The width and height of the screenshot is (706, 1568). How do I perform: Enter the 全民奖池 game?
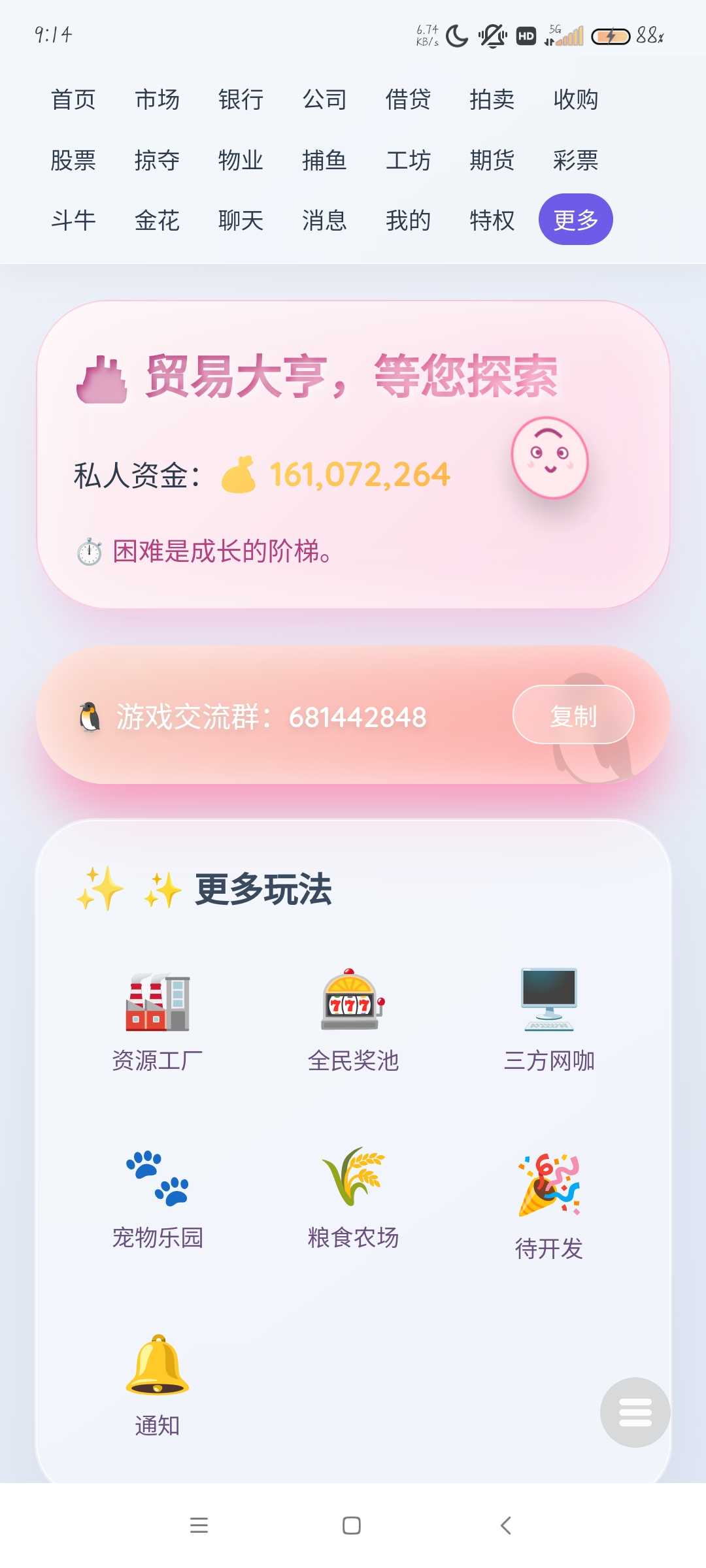pos(353,1021)
